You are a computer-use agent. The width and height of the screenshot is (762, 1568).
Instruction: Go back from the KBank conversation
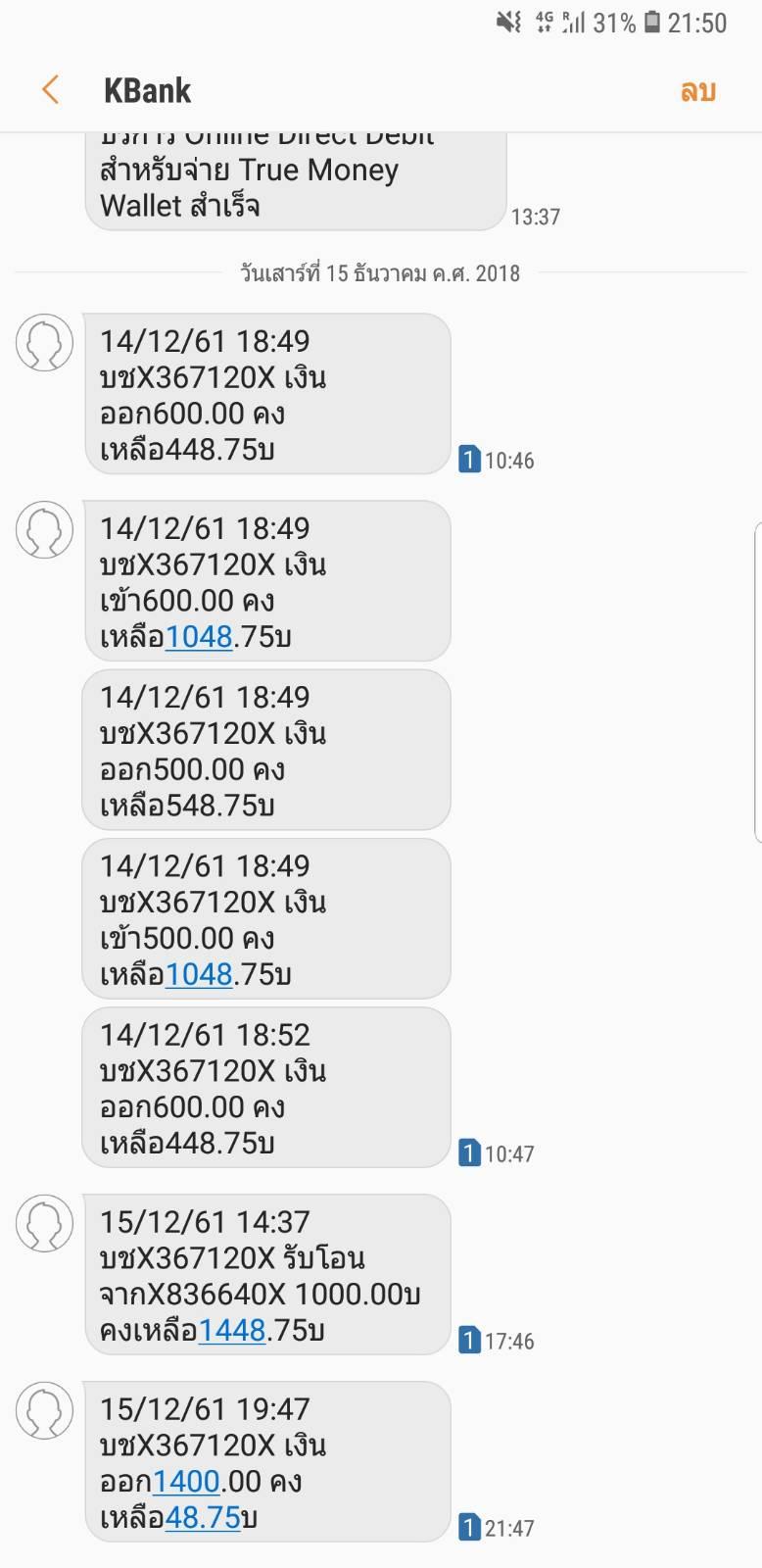(51, 90)
